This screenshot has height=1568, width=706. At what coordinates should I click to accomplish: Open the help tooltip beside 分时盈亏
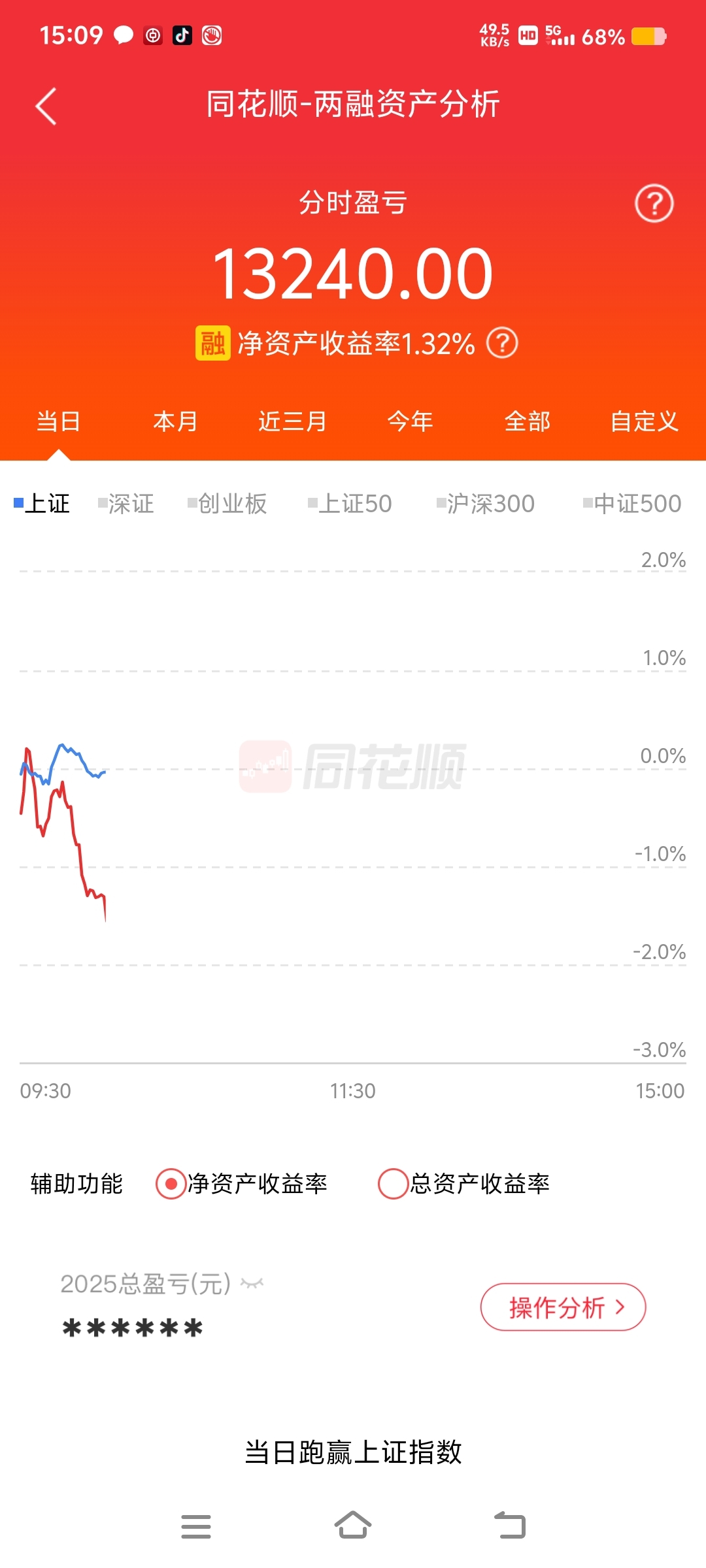[x=653, y=203]
